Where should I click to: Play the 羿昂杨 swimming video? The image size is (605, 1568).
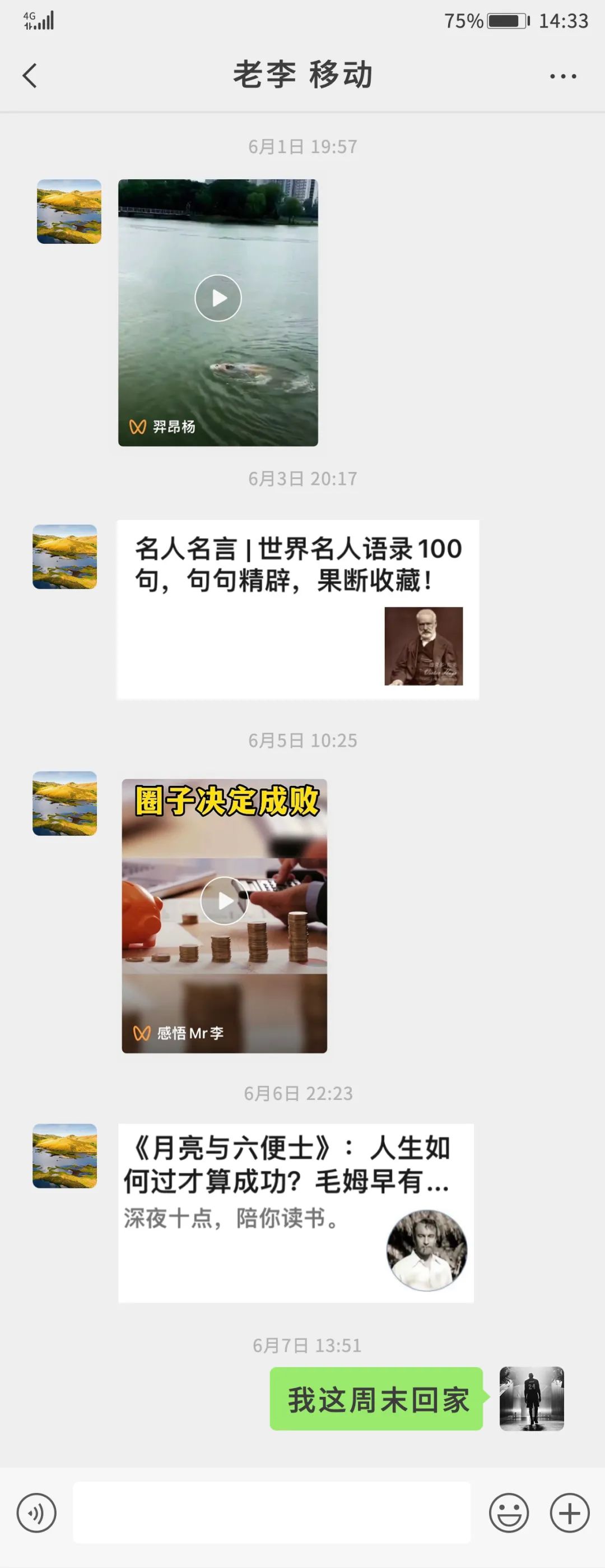218,298
